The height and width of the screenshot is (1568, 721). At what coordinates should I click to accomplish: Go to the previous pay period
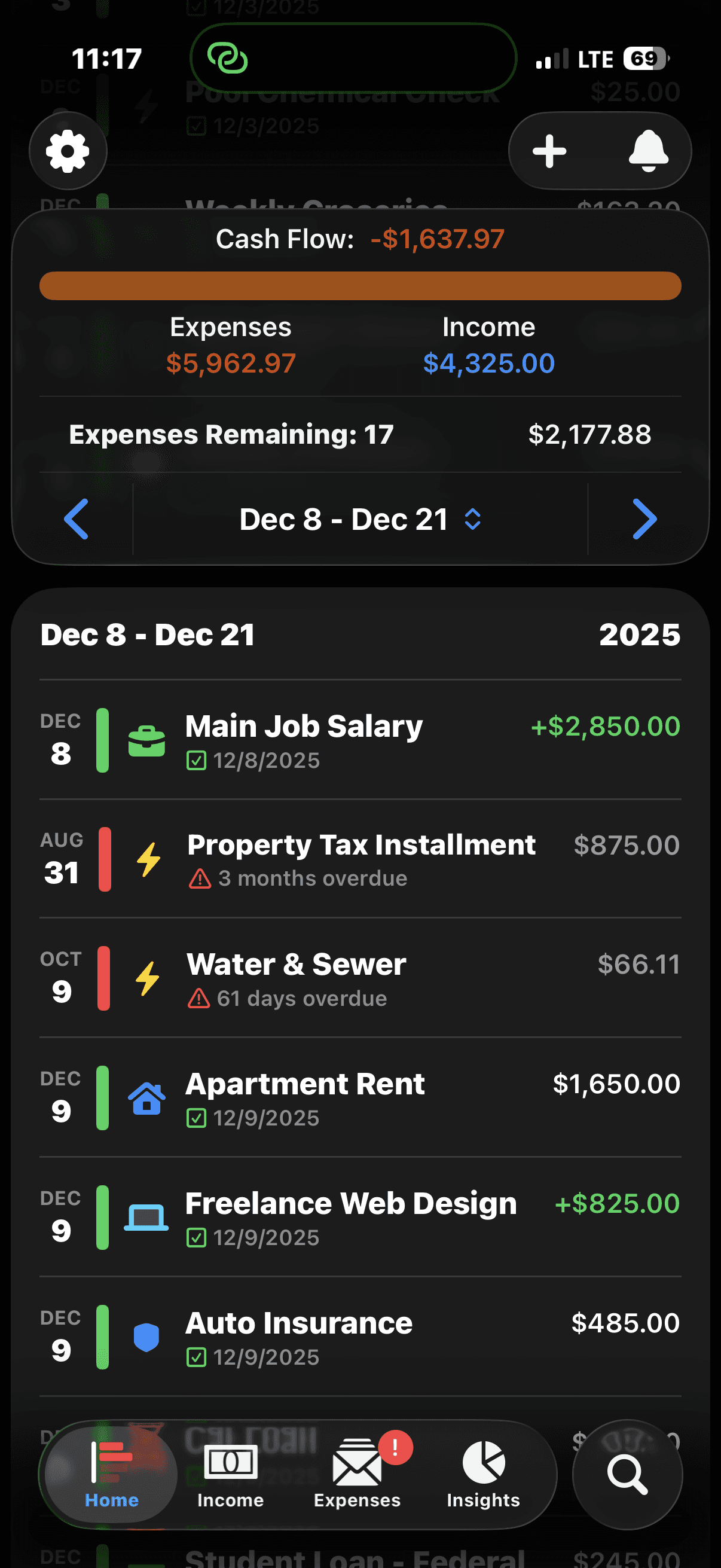tap(77, 519)
